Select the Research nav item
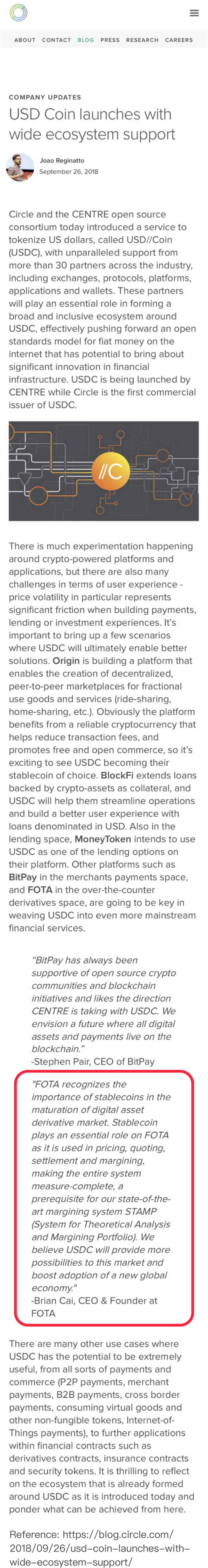The height and width of the screenshot is (1568, 208). pos(142,40)
